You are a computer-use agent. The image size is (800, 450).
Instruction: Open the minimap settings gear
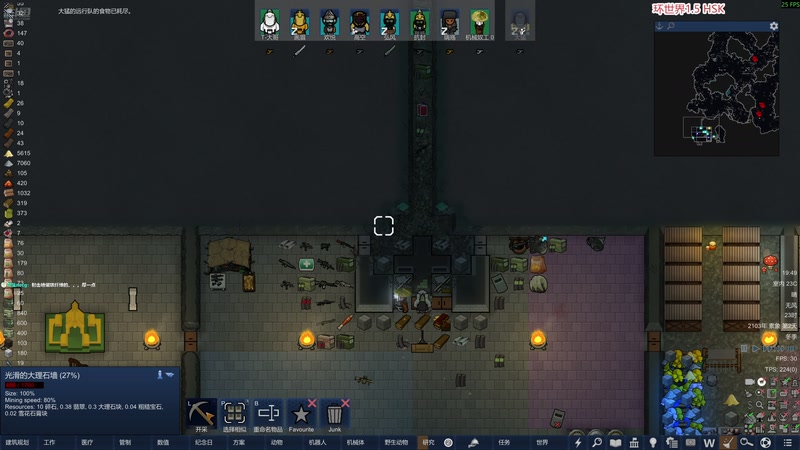click(x=773, y=26)
